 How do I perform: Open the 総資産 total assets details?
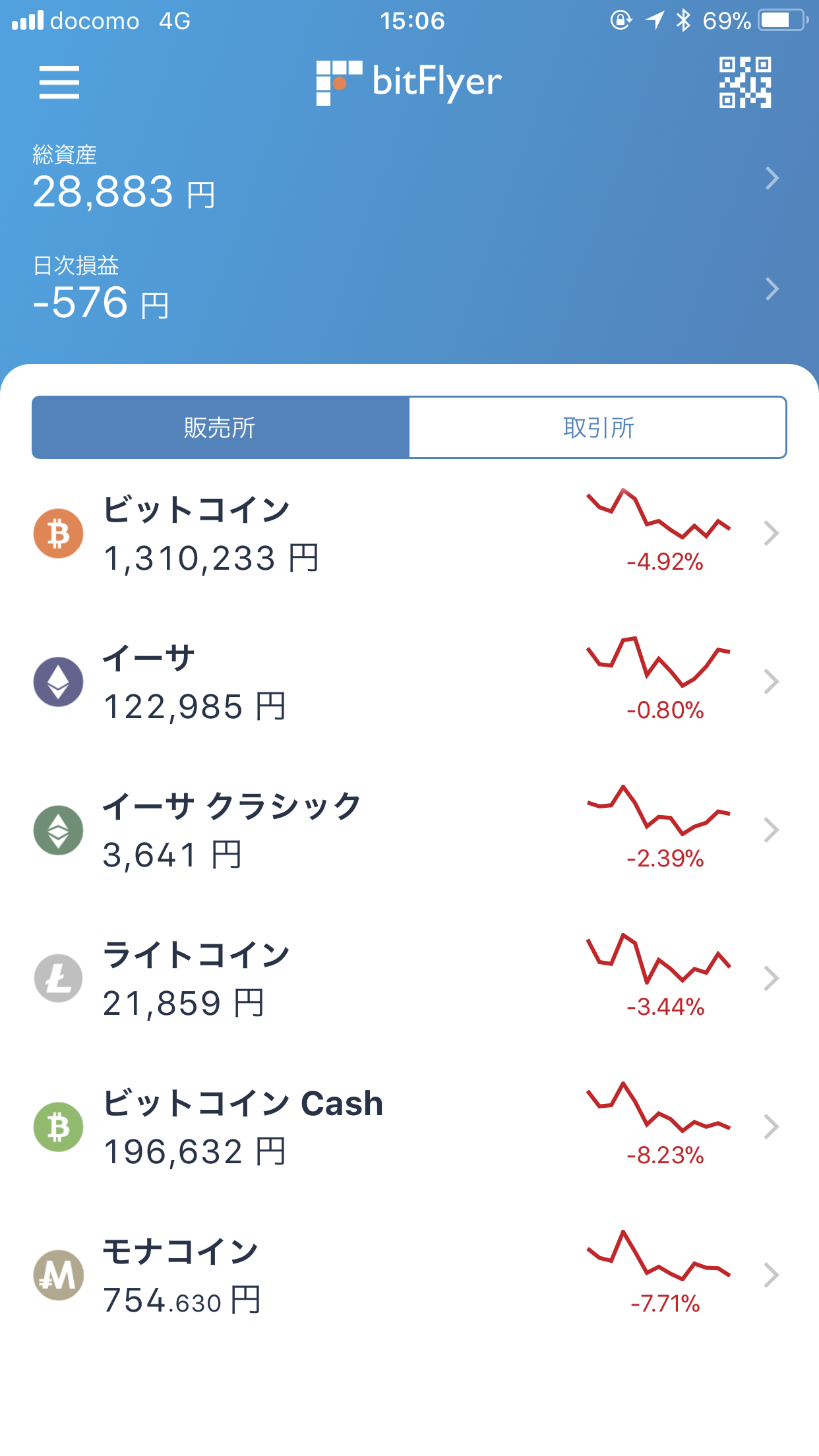pos(409,178)
